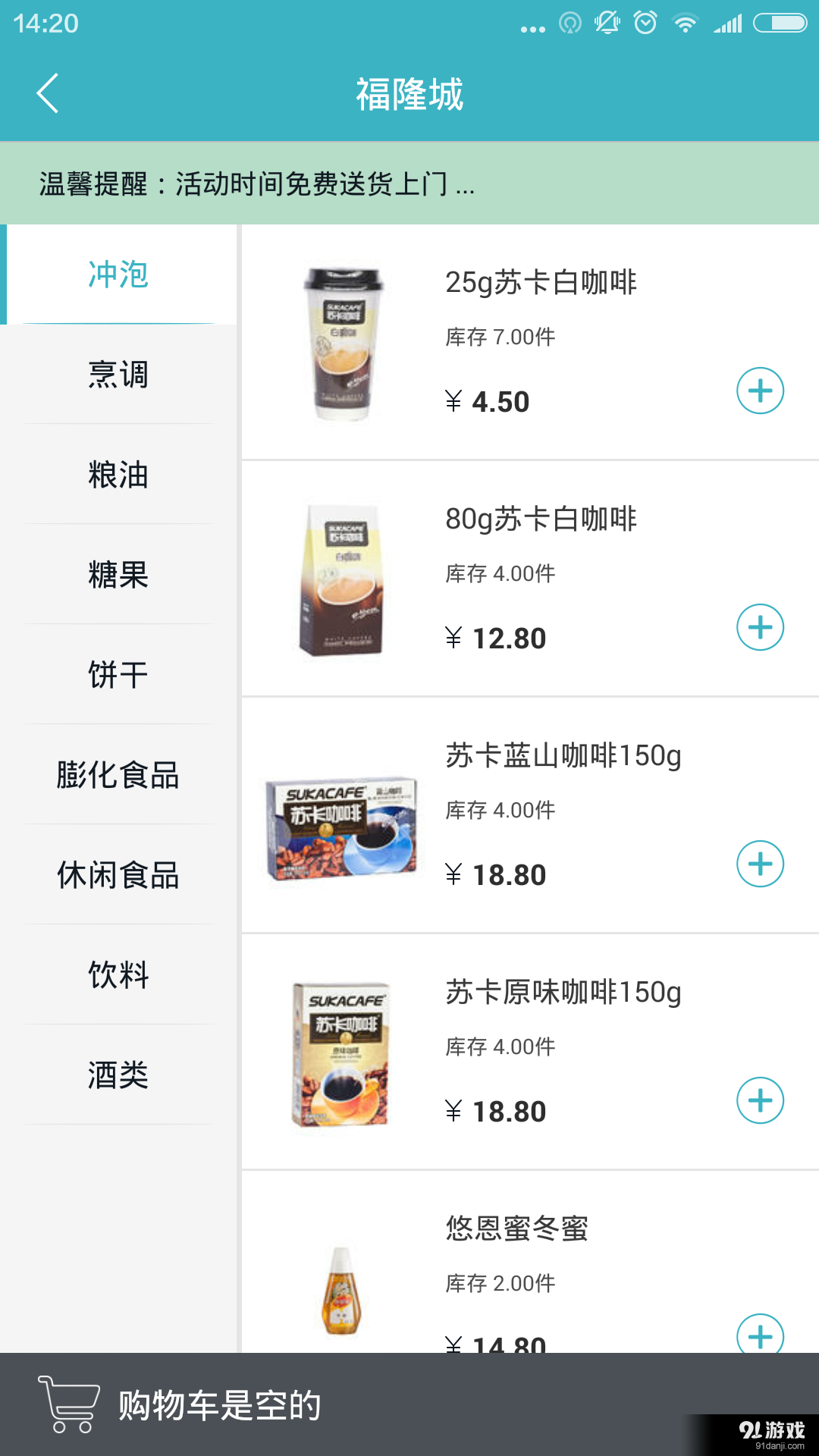Switch to the 饮料 category
Image resolution: width=819 pixels, height=1456 pixels.
click(118, 977)
